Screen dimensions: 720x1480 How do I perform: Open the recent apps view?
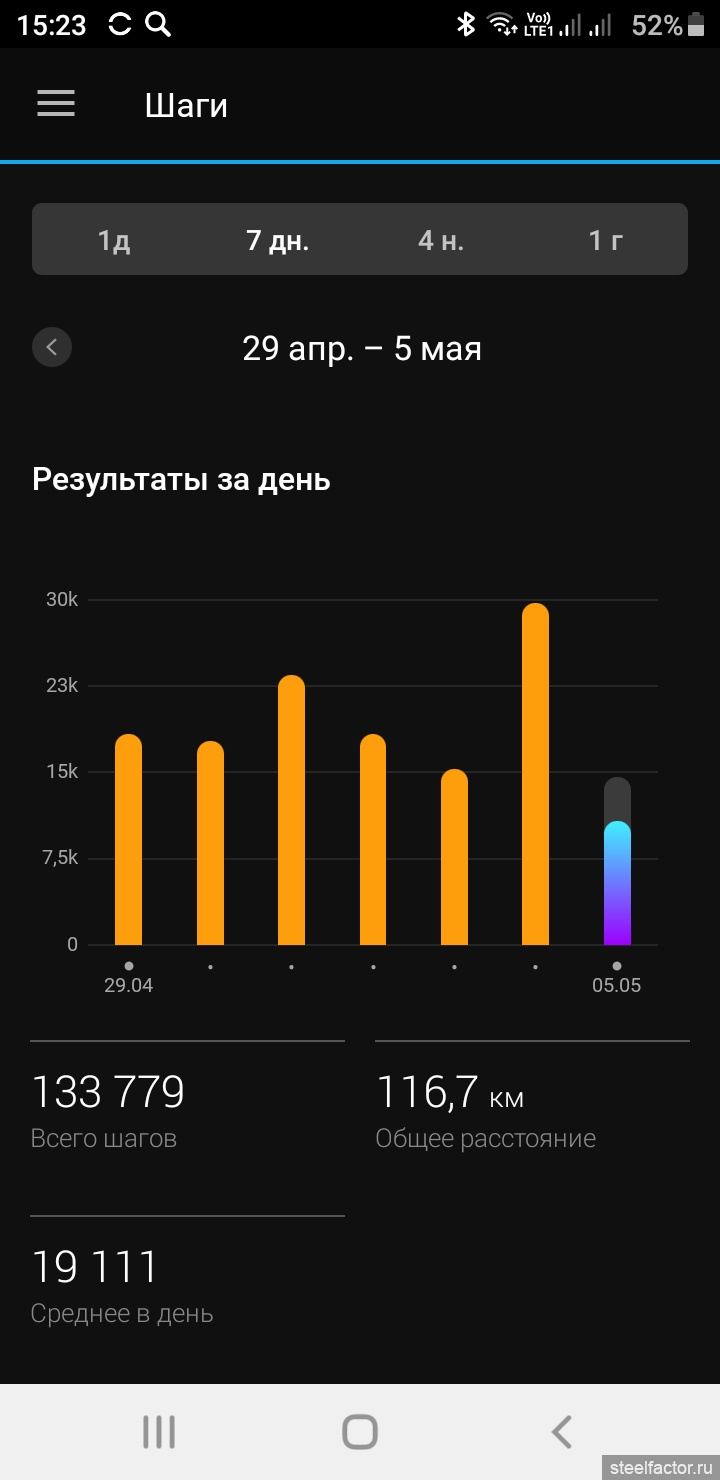click(158, 1432)
